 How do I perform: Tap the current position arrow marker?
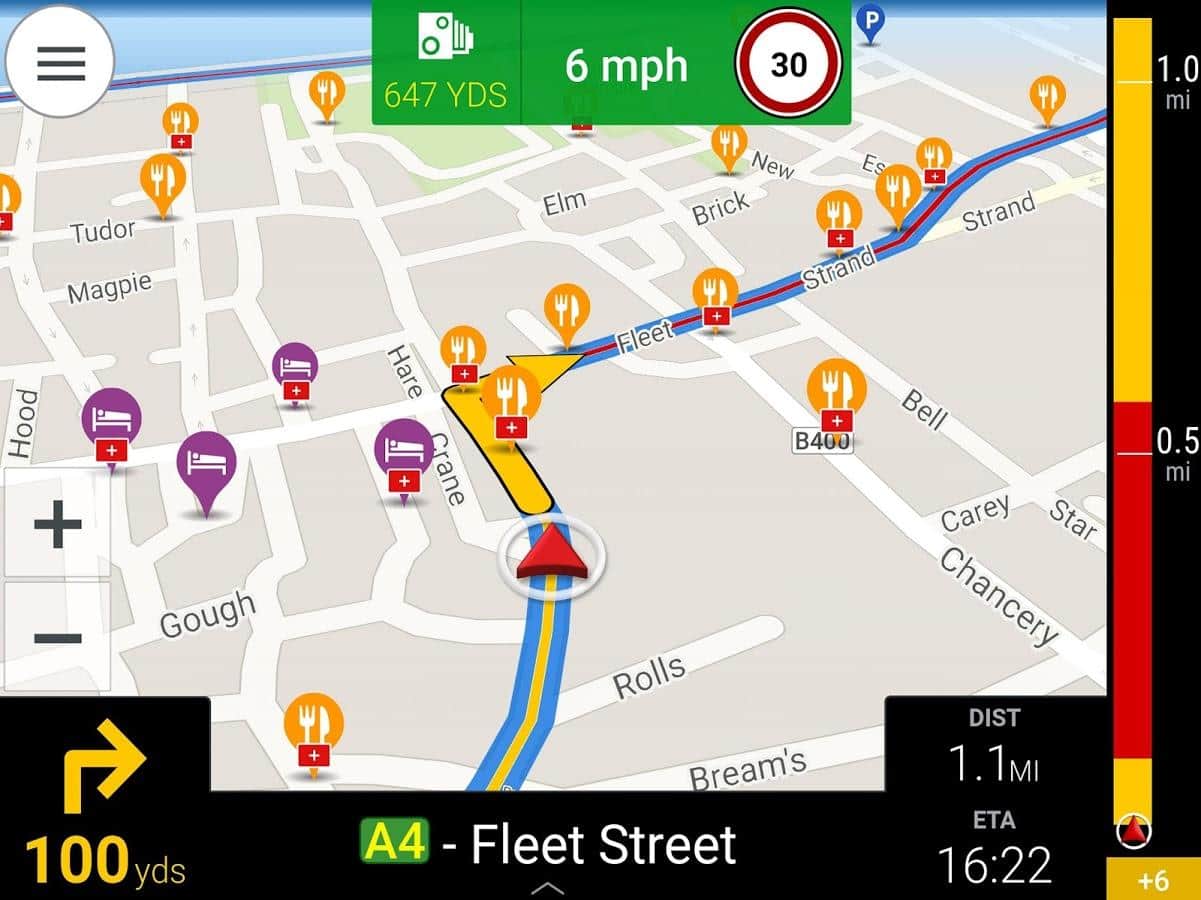click(x=551, y=556)
